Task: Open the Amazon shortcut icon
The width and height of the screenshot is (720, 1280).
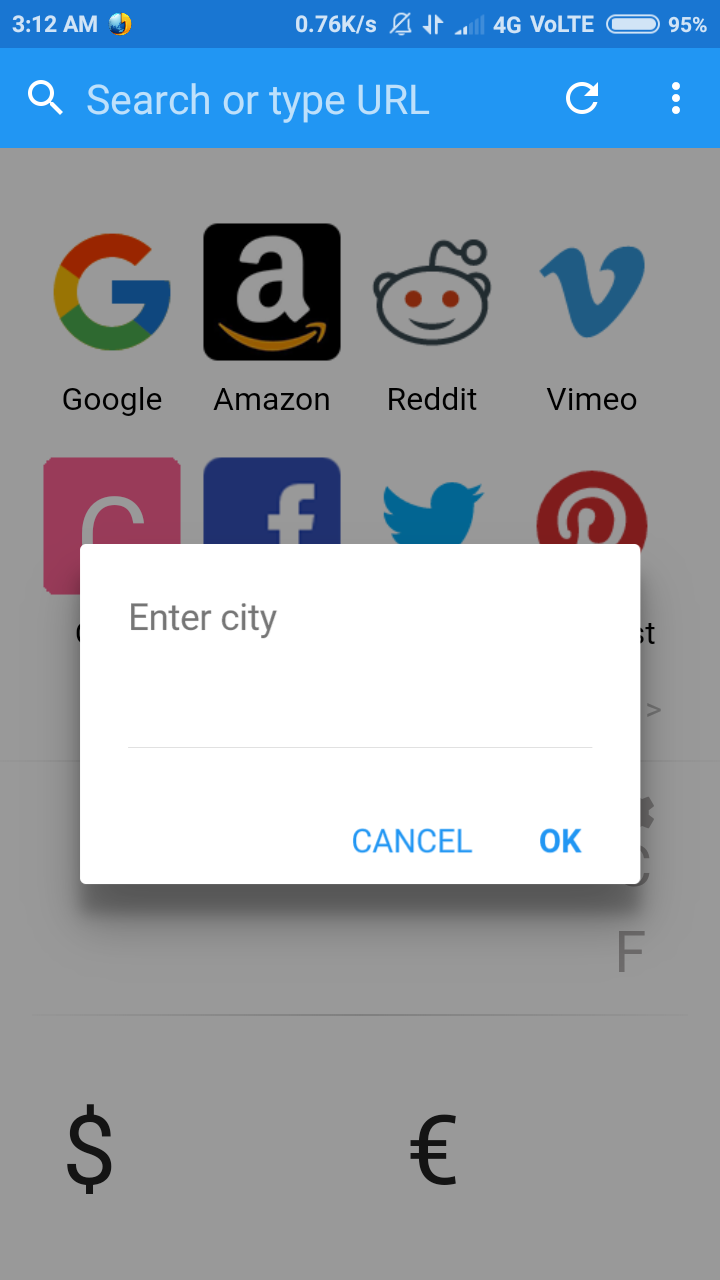Action: 271,292
